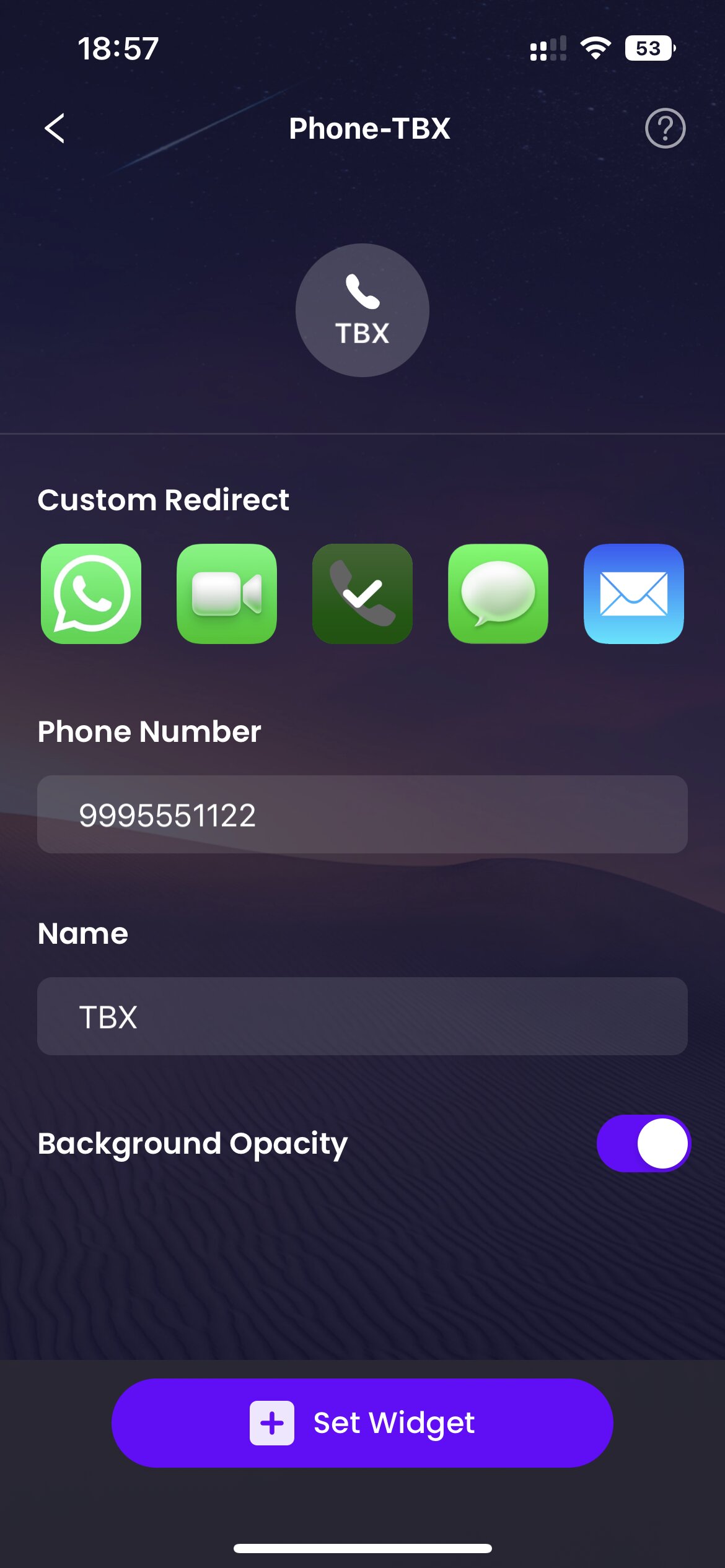
Task: Tap the TBX phone widget preview
Action: (x=362, y=310)
